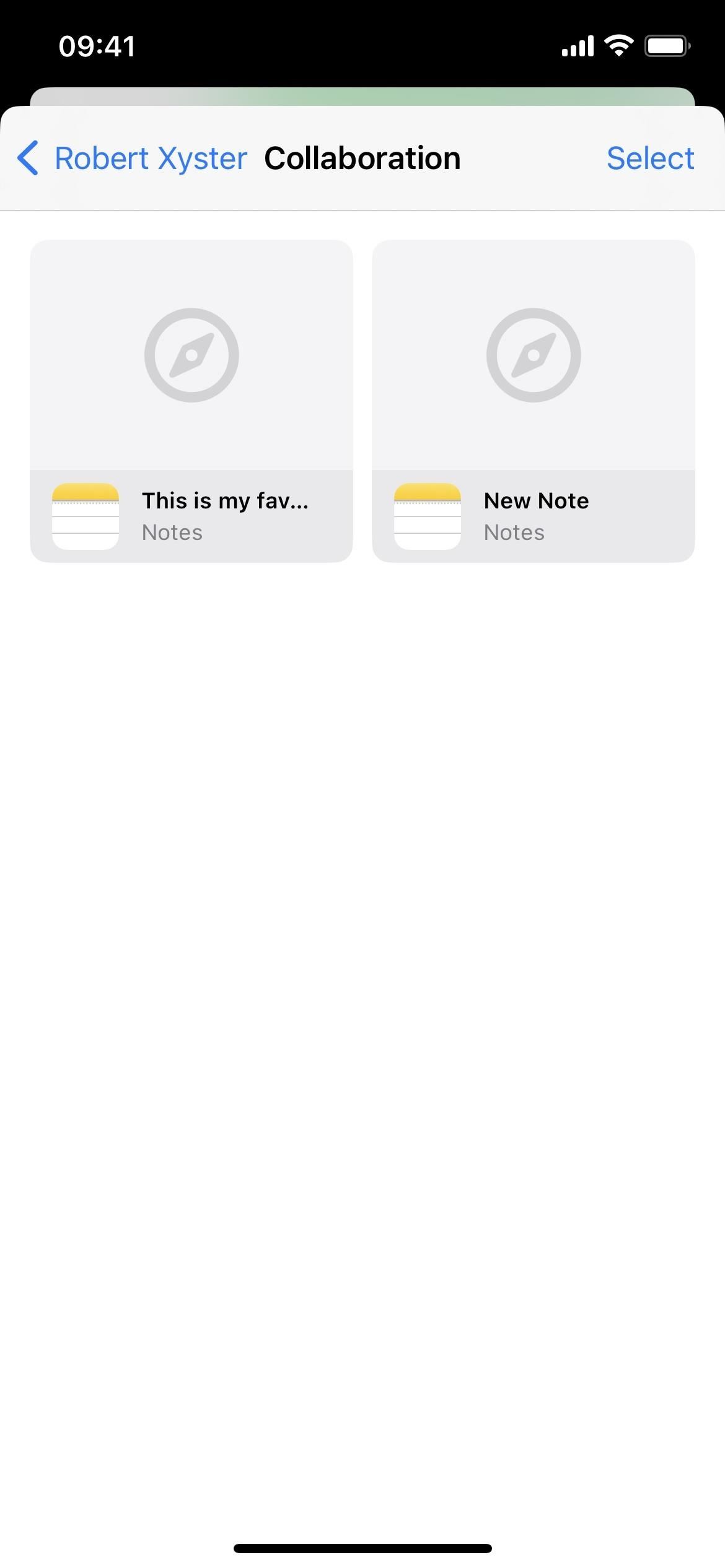The width and height of the screenshot is (725, 1568).
Task: Tap Select to choose items
Action: (x=650, y=159)
